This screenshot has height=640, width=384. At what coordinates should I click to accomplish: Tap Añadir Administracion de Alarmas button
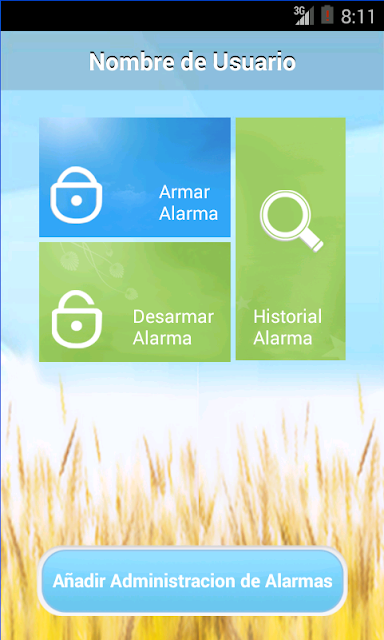(x=193, y=581)
